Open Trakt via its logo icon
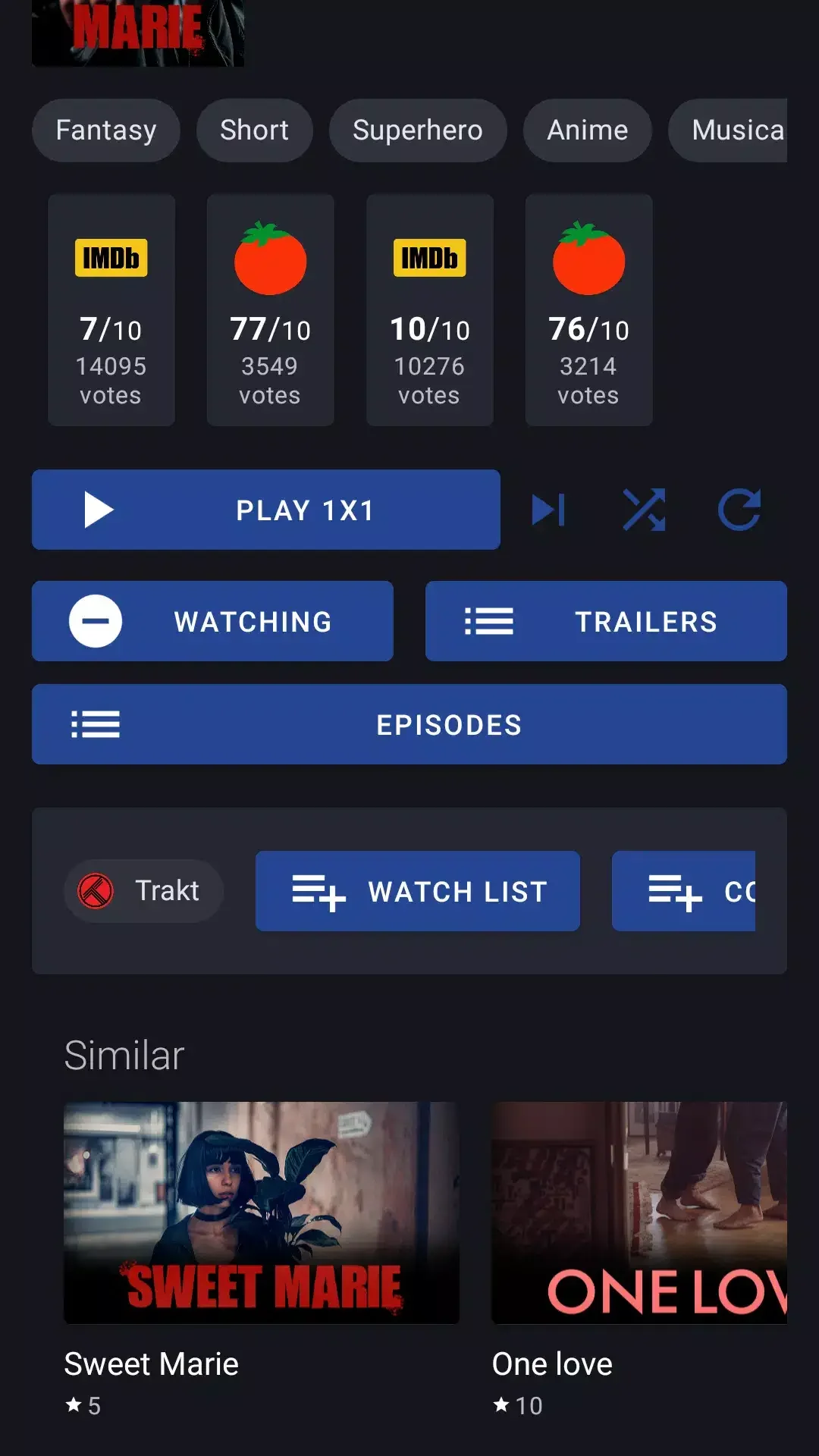819x1456 pixels. [x=93, y=890]
